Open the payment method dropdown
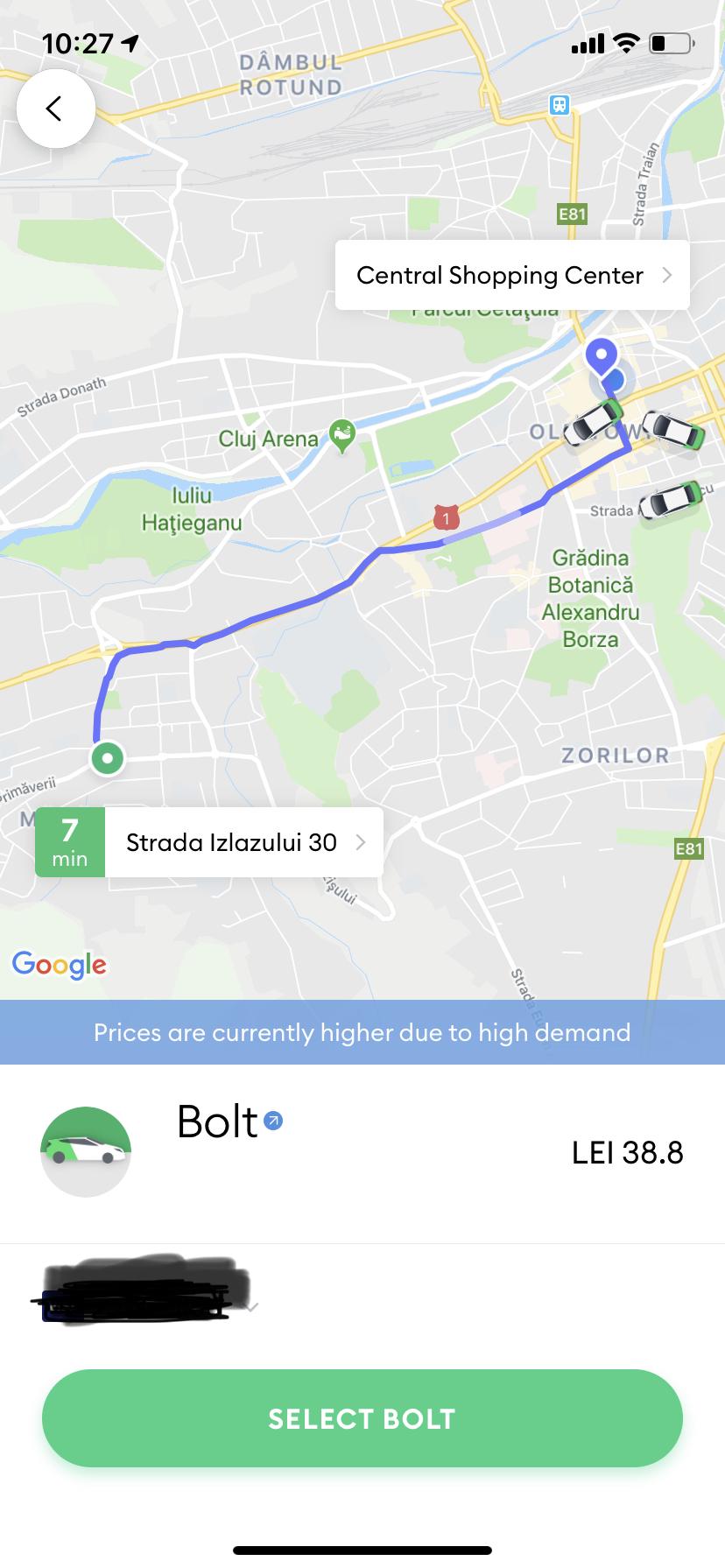Screen dimensions: 725x1568 pyautogui.click(x=149, y=1297)
